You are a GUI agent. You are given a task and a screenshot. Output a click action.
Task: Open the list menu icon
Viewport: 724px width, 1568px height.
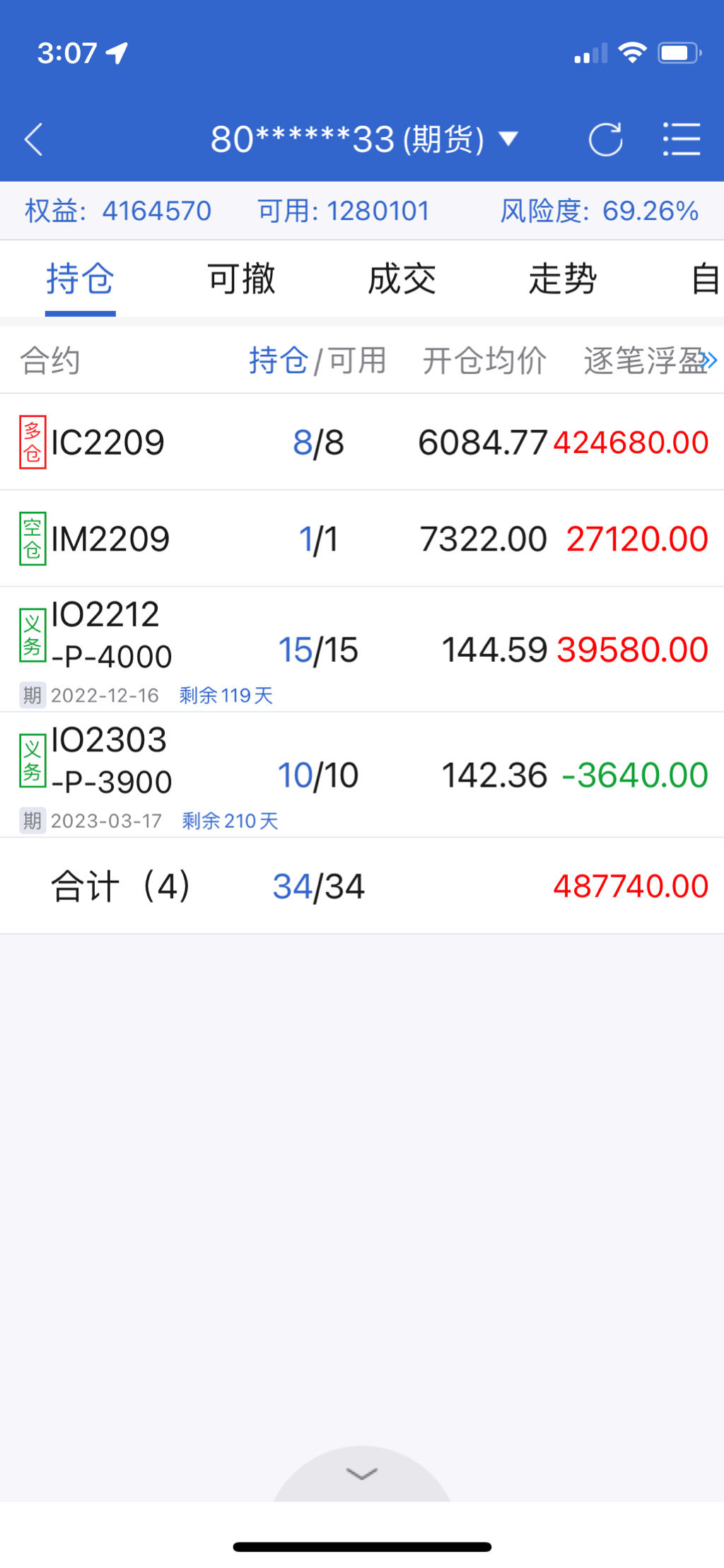pos(682,139)
